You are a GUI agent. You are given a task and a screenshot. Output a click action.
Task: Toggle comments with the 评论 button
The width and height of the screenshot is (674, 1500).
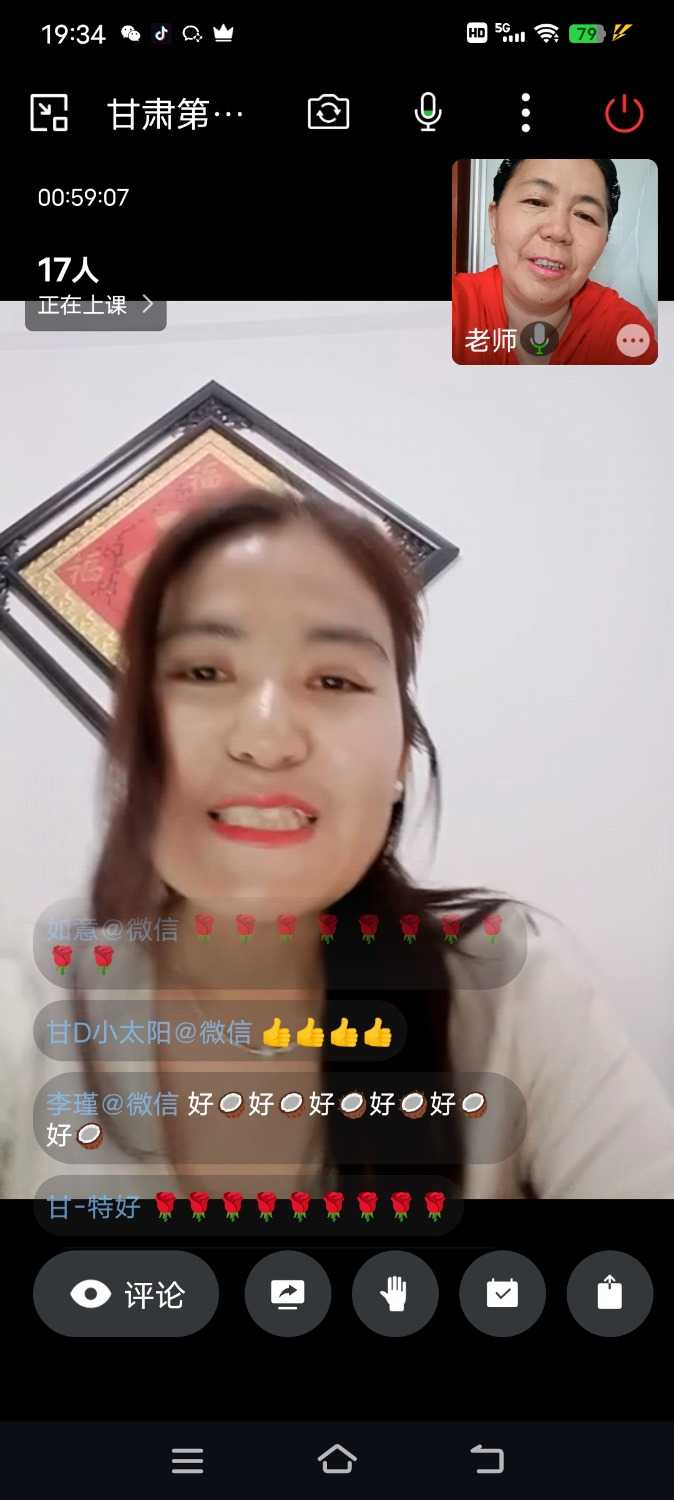coord(126,1294)
